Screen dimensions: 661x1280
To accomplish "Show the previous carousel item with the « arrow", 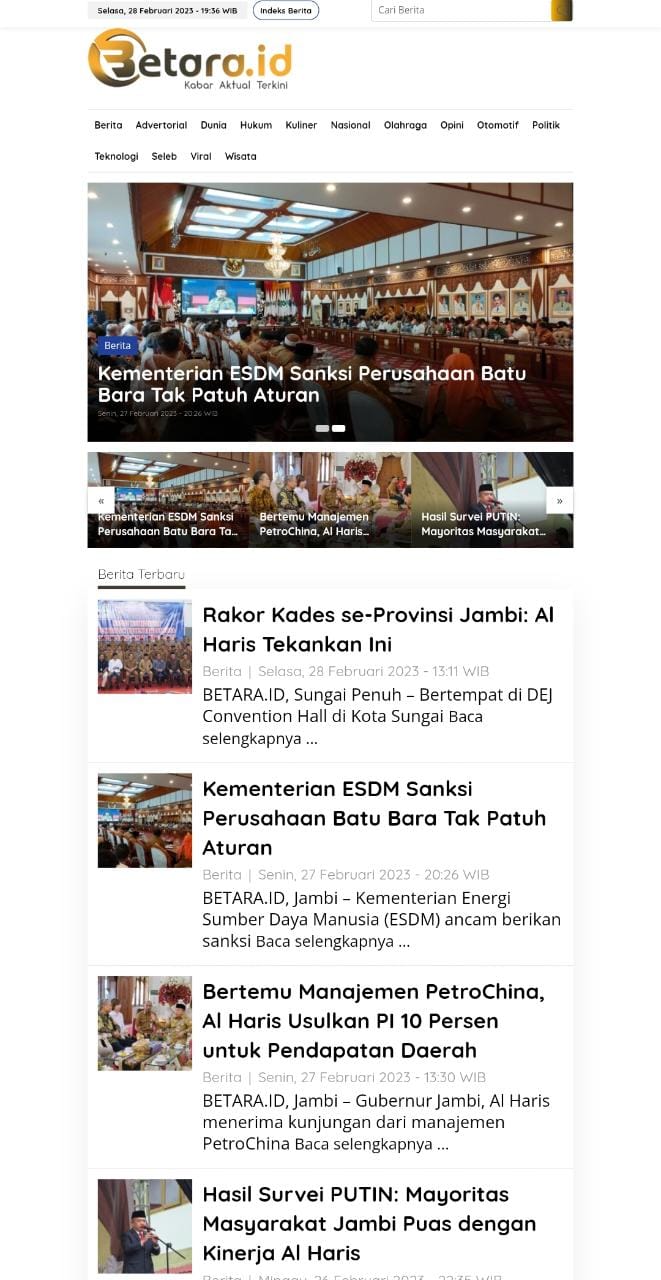I will 101,500.
